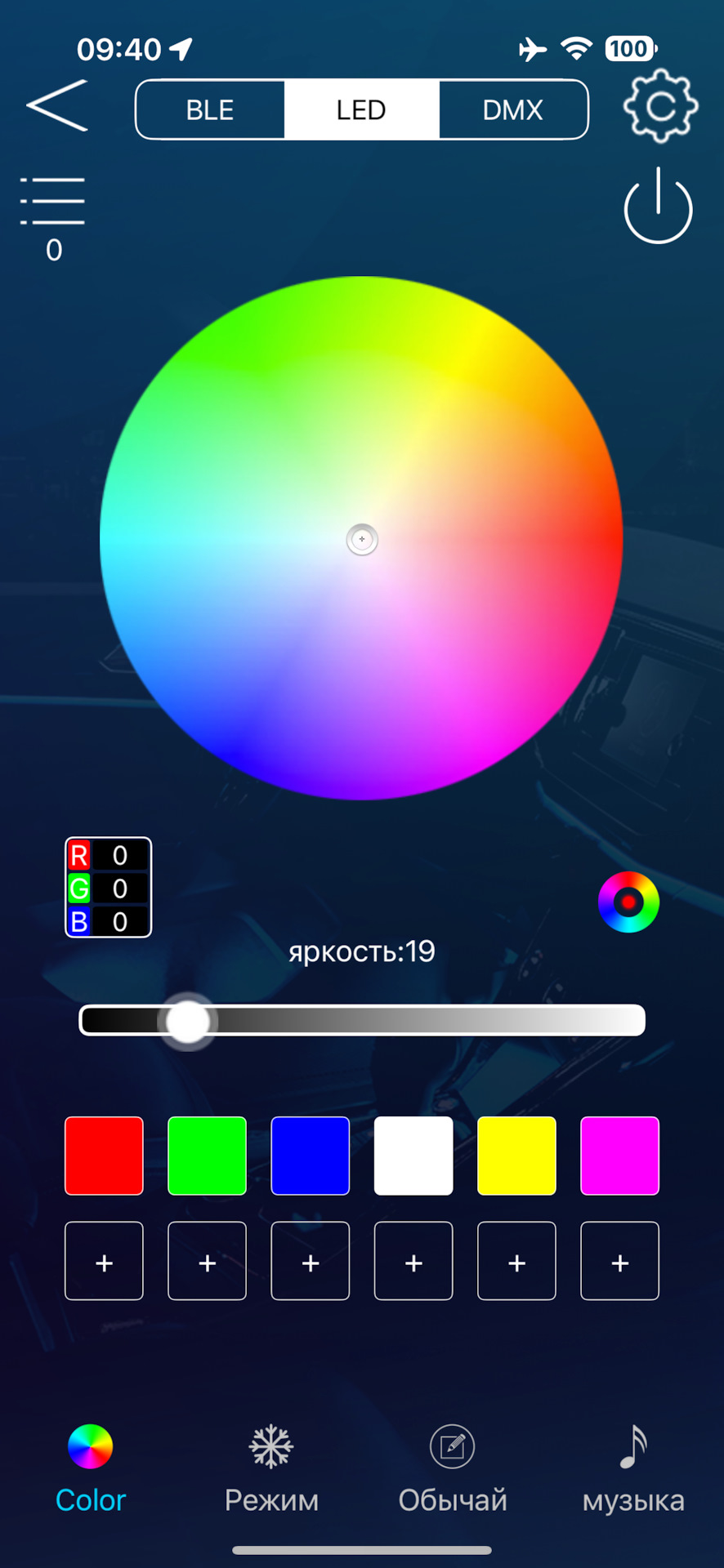
Task: Select the LED segment
Action: [x=361, y=109]
